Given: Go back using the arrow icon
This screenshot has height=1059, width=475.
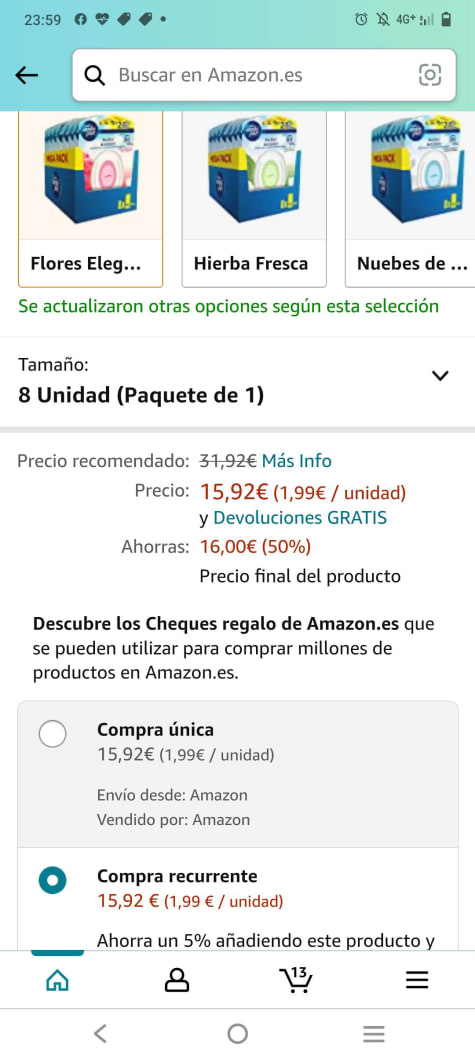Looking at the screenshot, I should [26, 75].
